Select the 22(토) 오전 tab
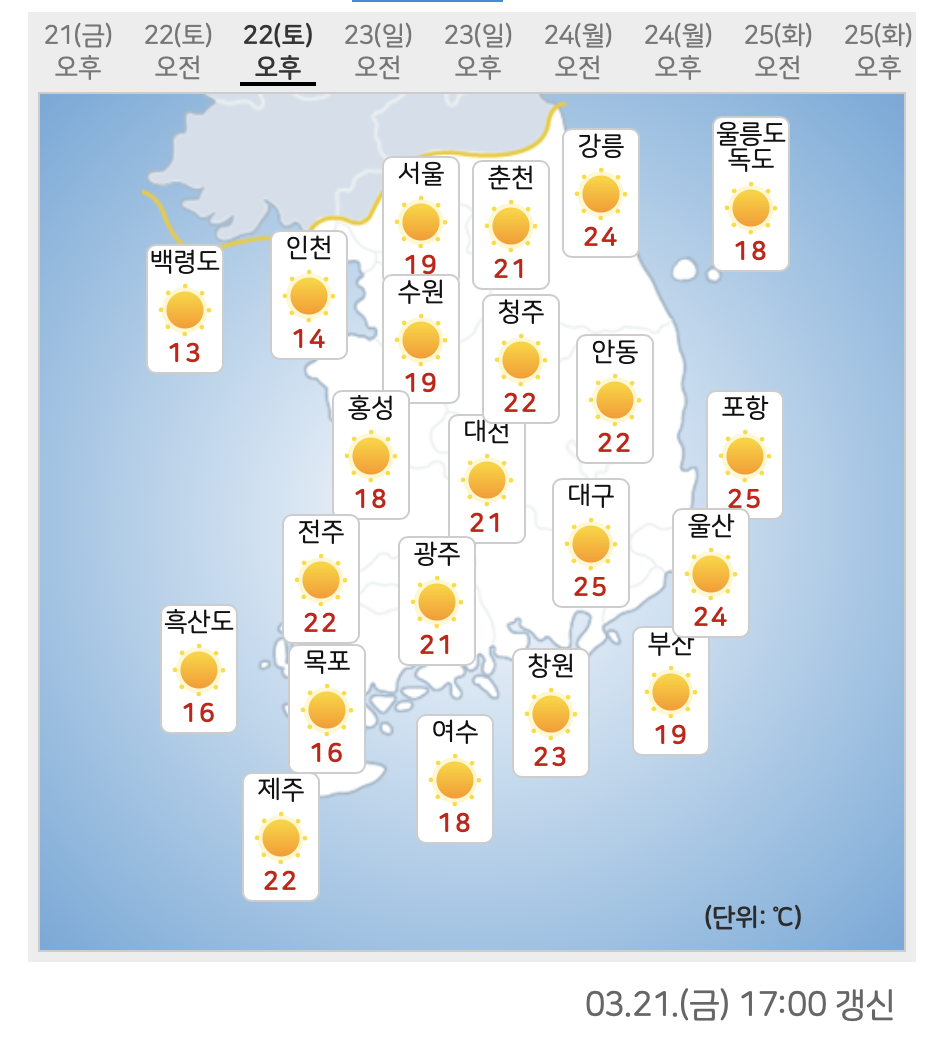This screenshot has width=944, height=1048. pos(178,51)
